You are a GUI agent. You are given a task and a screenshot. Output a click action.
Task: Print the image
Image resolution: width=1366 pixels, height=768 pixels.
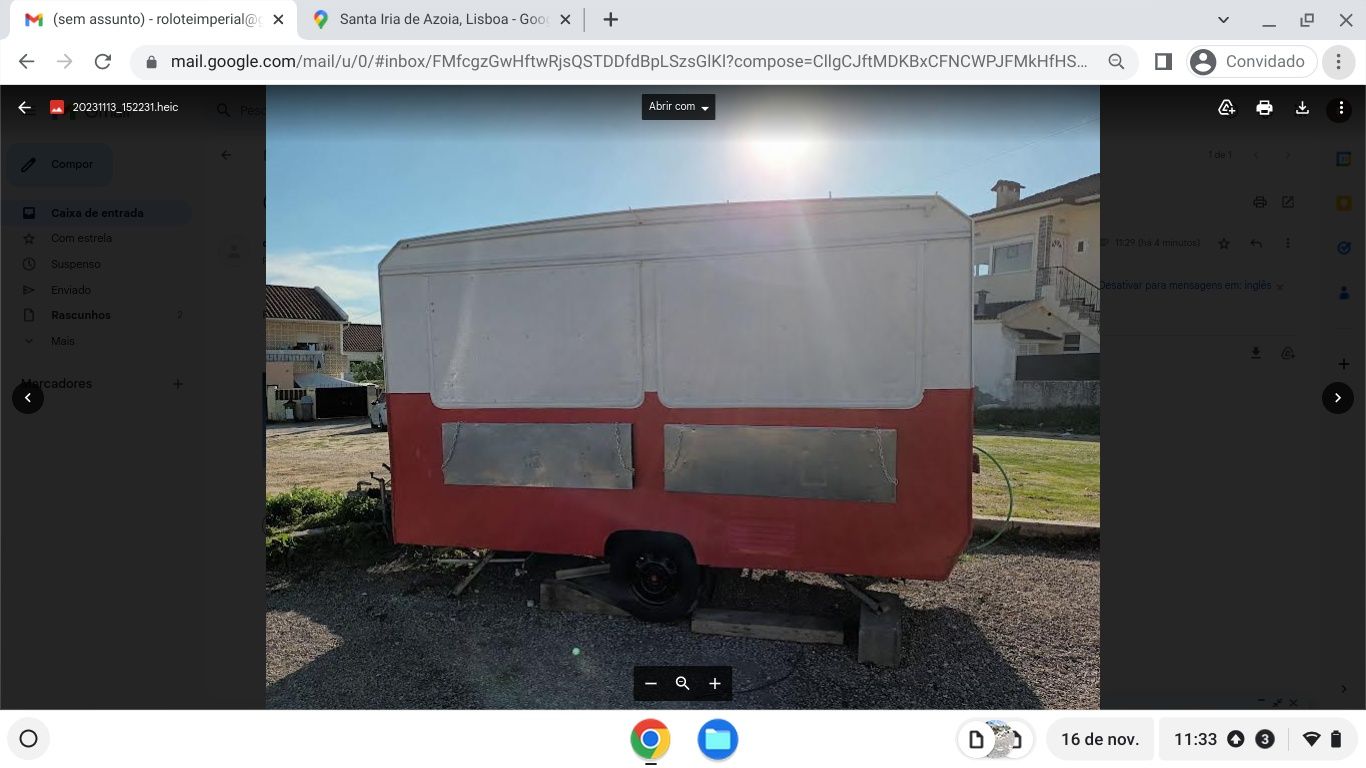1264,108
